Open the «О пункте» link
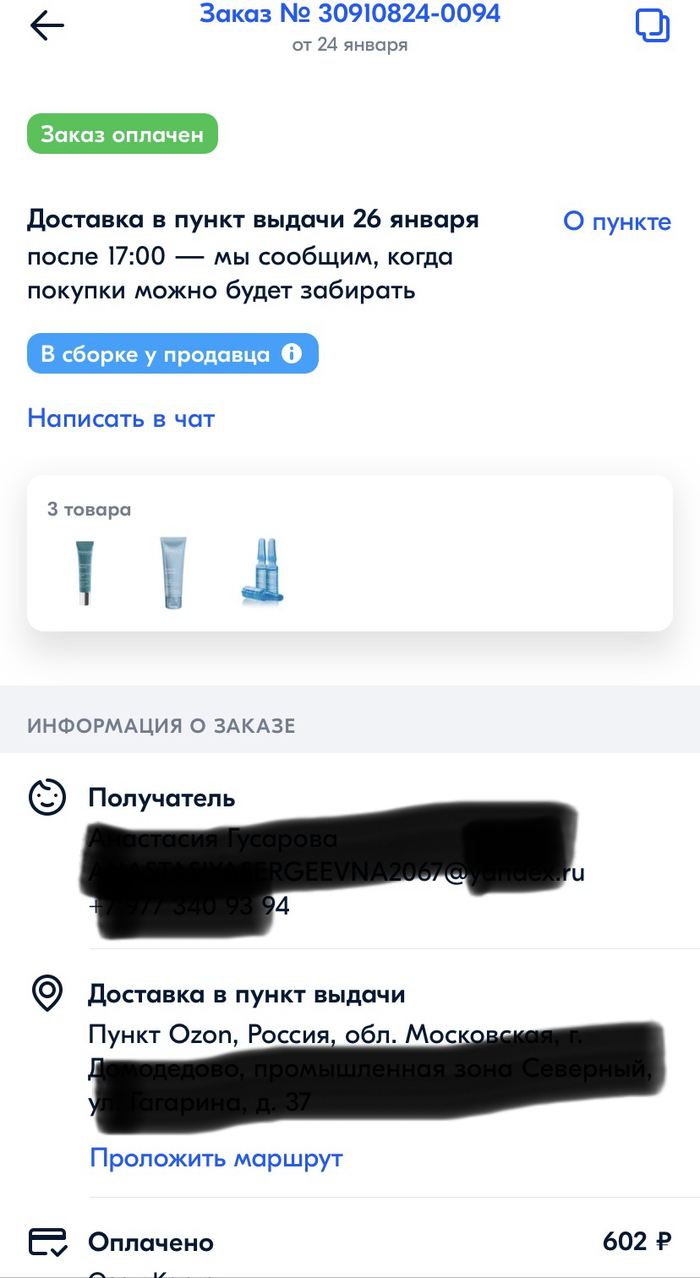 [x=616, y=222]
